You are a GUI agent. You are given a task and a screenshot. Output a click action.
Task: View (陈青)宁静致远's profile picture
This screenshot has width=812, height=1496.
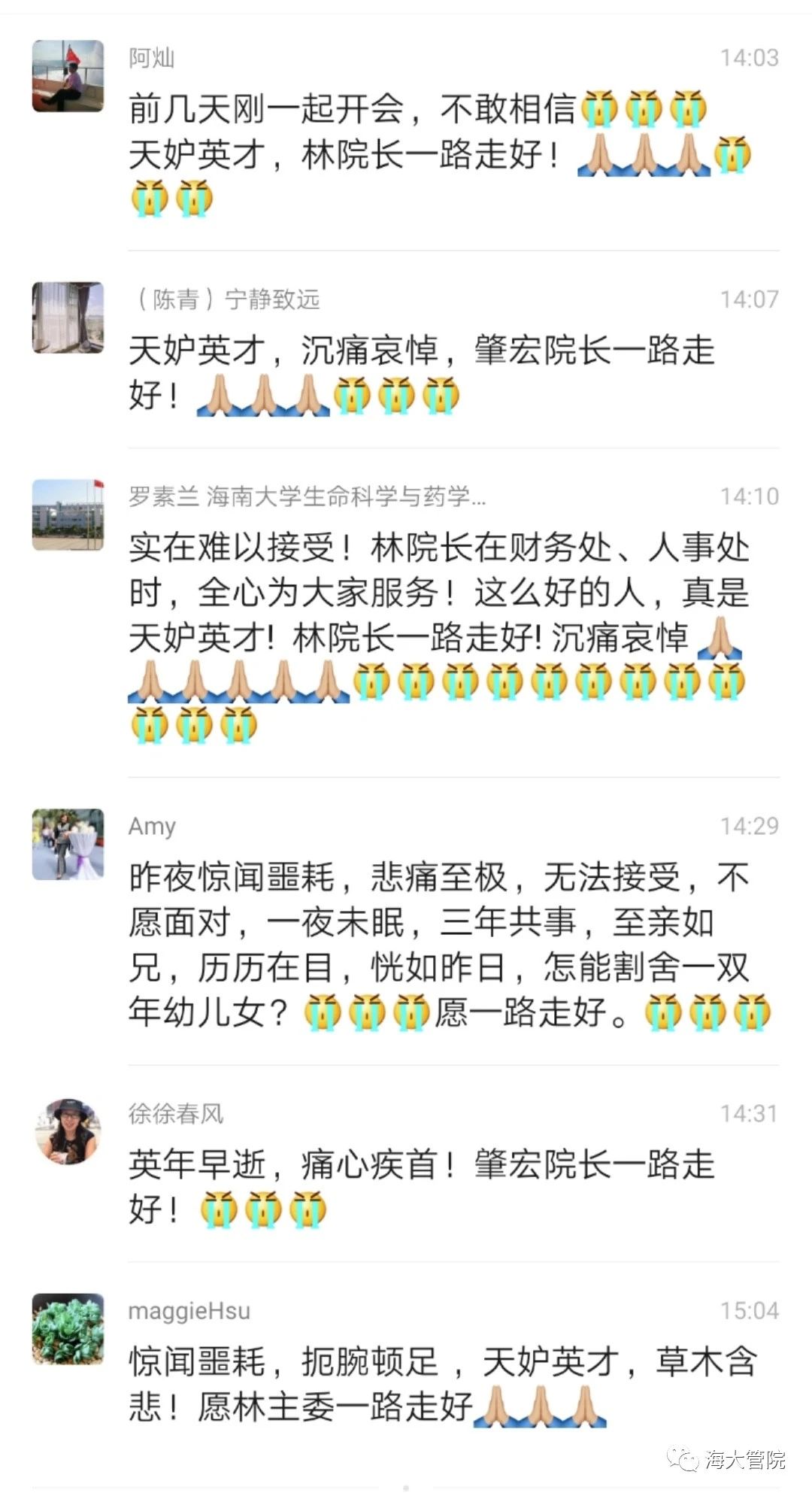(68, 317)
